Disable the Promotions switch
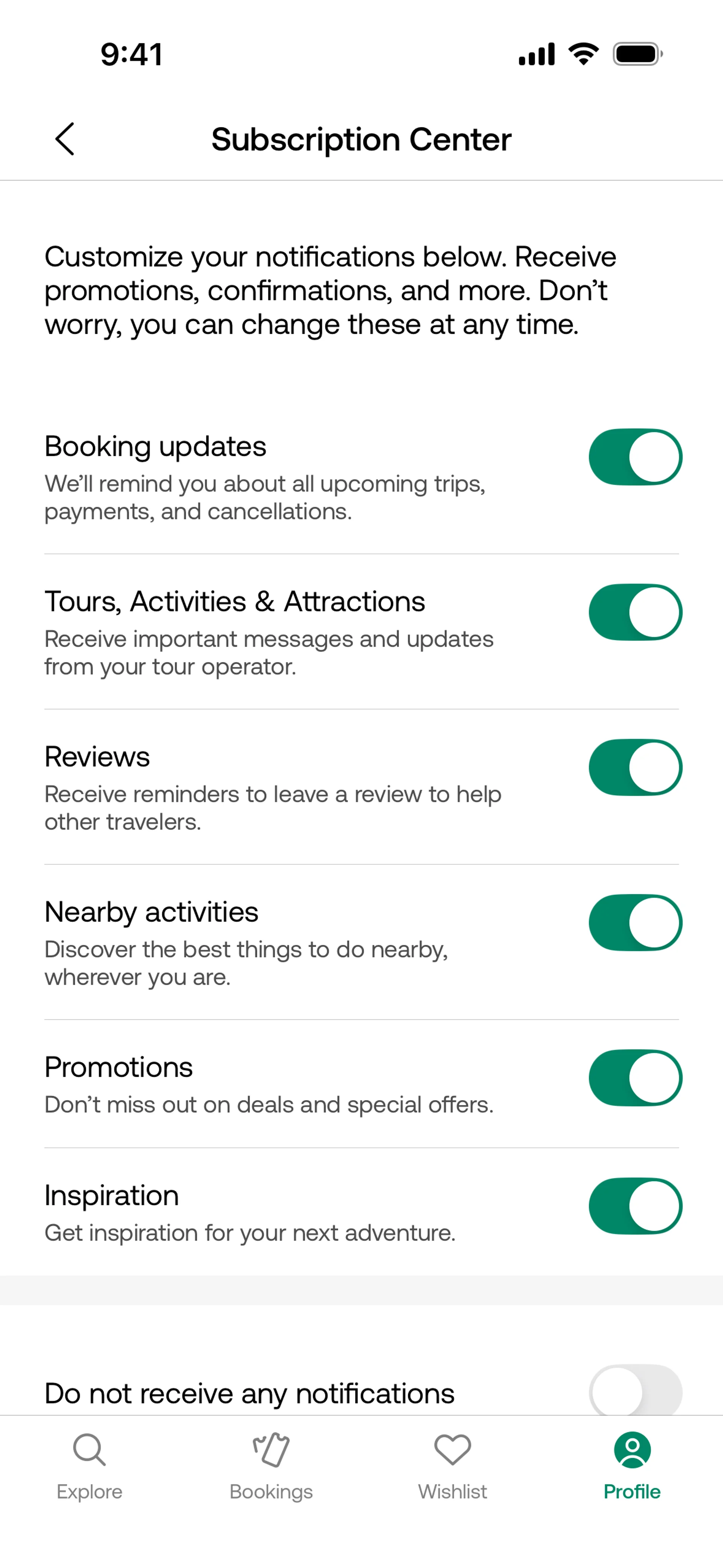The height and width of the screenshot is (1568, 723). (635, 1078)
